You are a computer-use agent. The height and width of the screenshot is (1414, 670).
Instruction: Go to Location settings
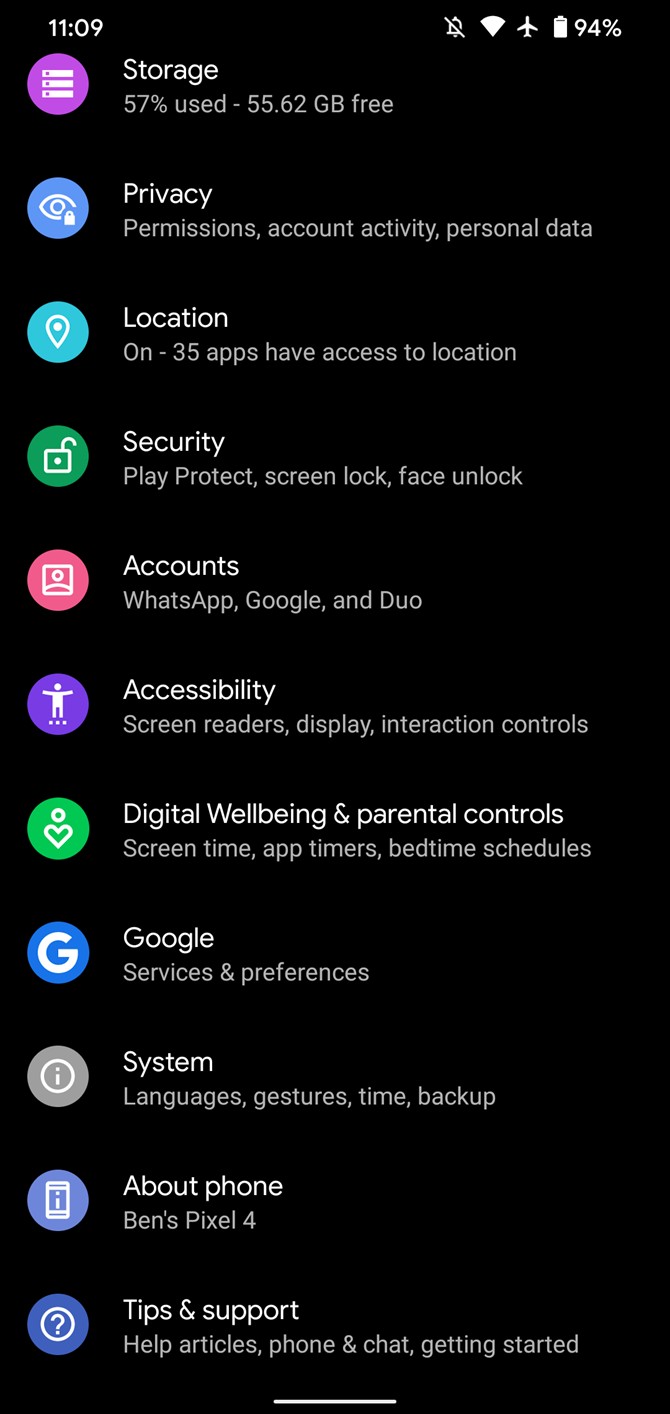335,332
